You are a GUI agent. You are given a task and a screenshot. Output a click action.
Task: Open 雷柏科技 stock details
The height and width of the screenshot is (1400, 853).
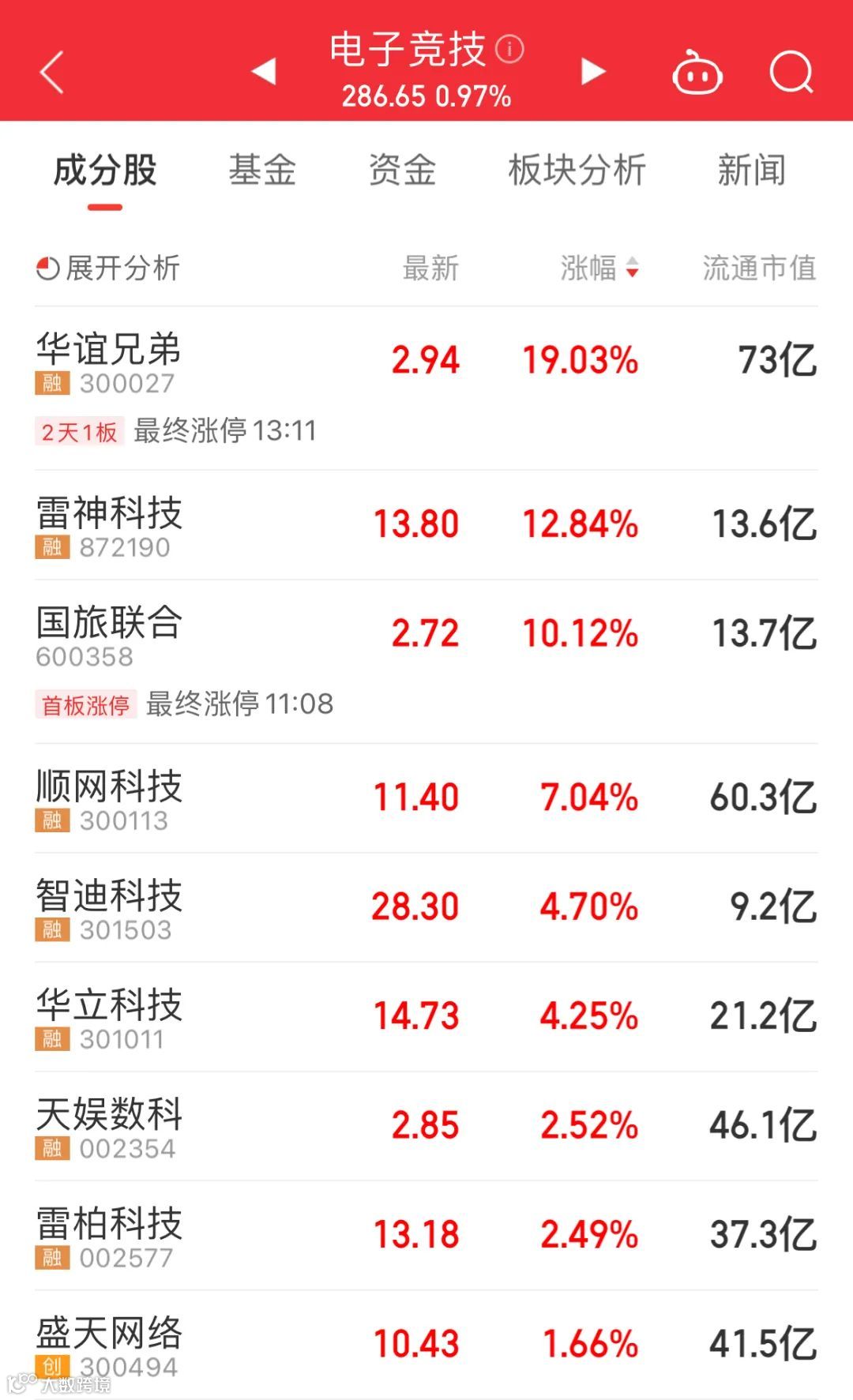tap(109, 1224)
